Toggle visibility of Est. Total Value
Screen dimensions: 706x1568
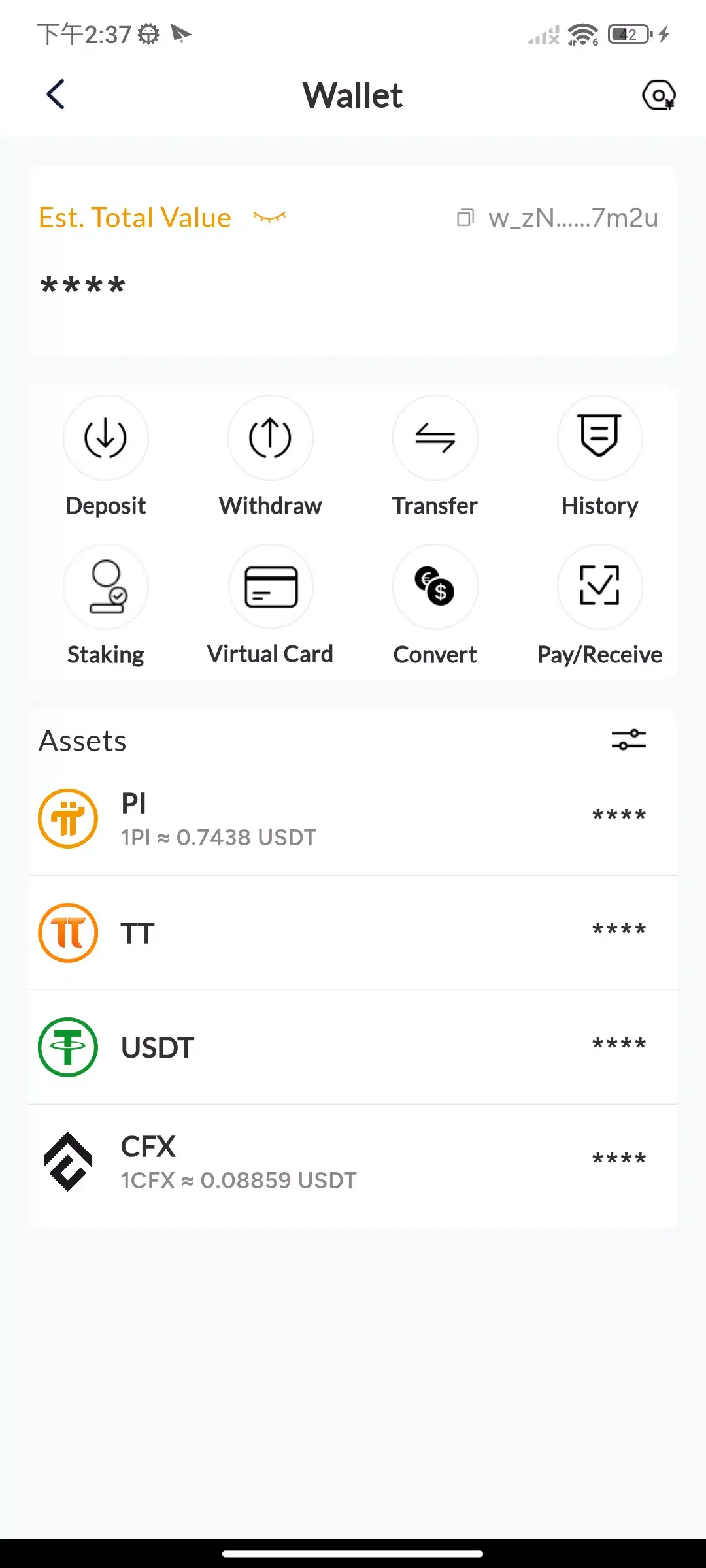269,218
